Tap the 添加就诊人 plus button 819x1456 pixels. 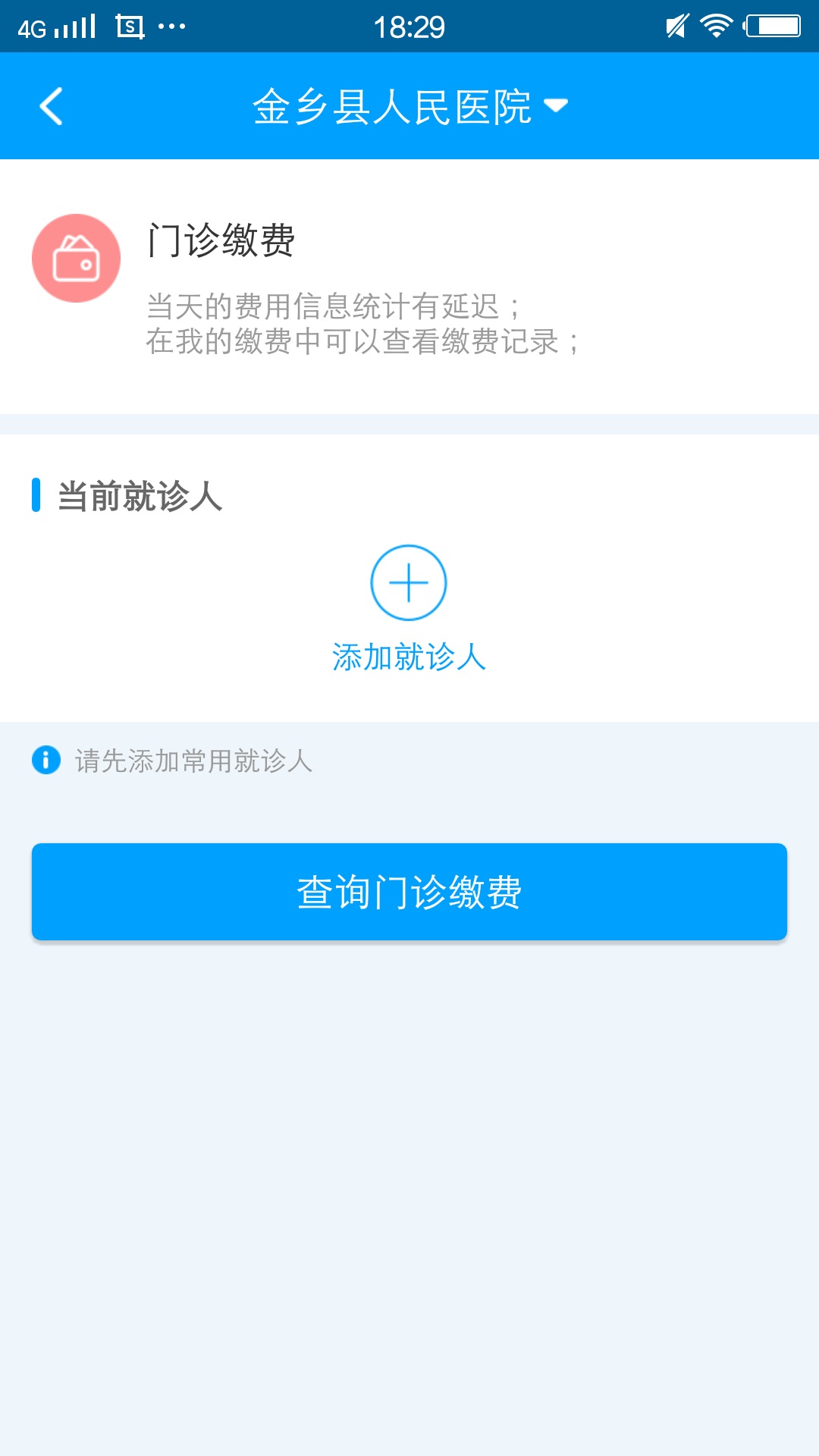pyautogui.click(x=409, y=583)
